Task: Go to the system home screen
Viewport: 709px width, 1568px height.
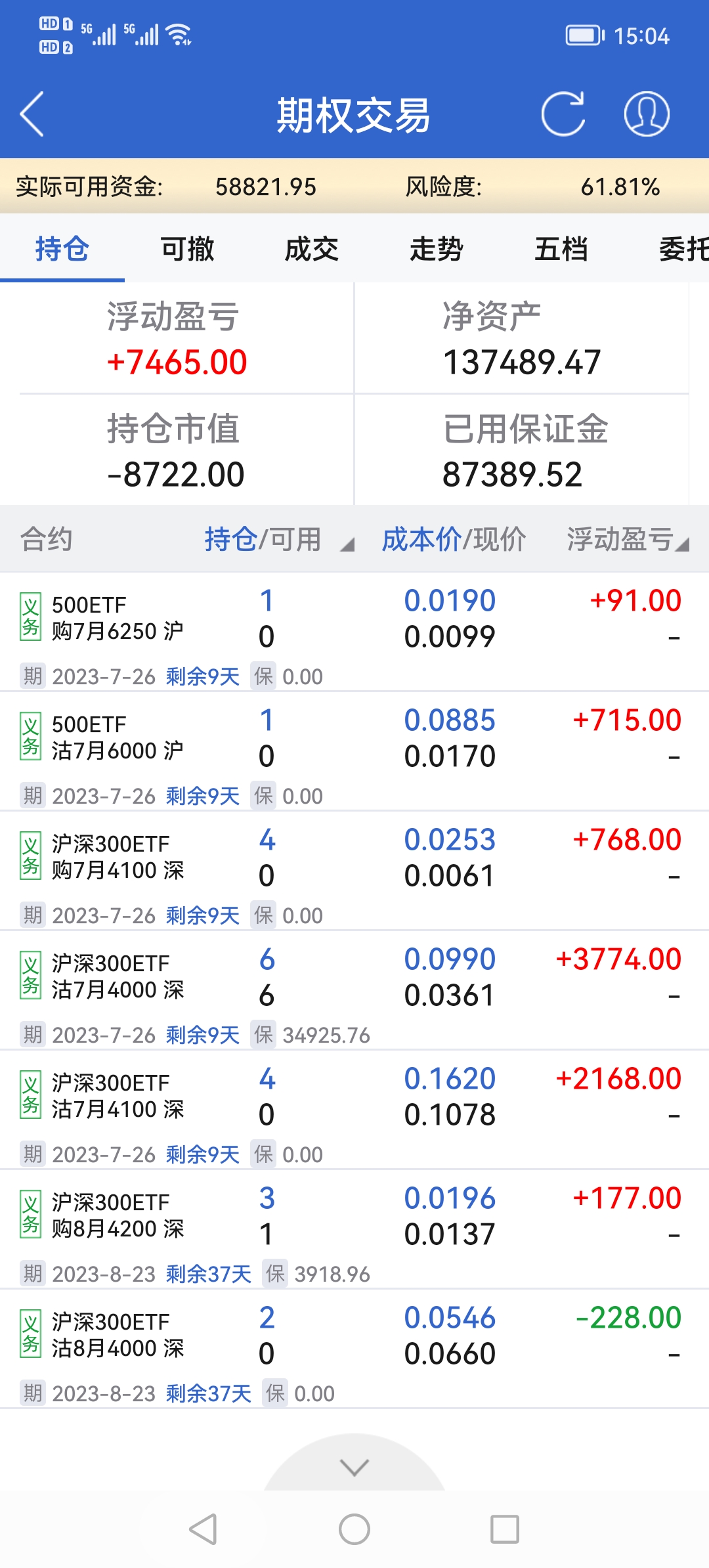Action: pos(354,1529)
